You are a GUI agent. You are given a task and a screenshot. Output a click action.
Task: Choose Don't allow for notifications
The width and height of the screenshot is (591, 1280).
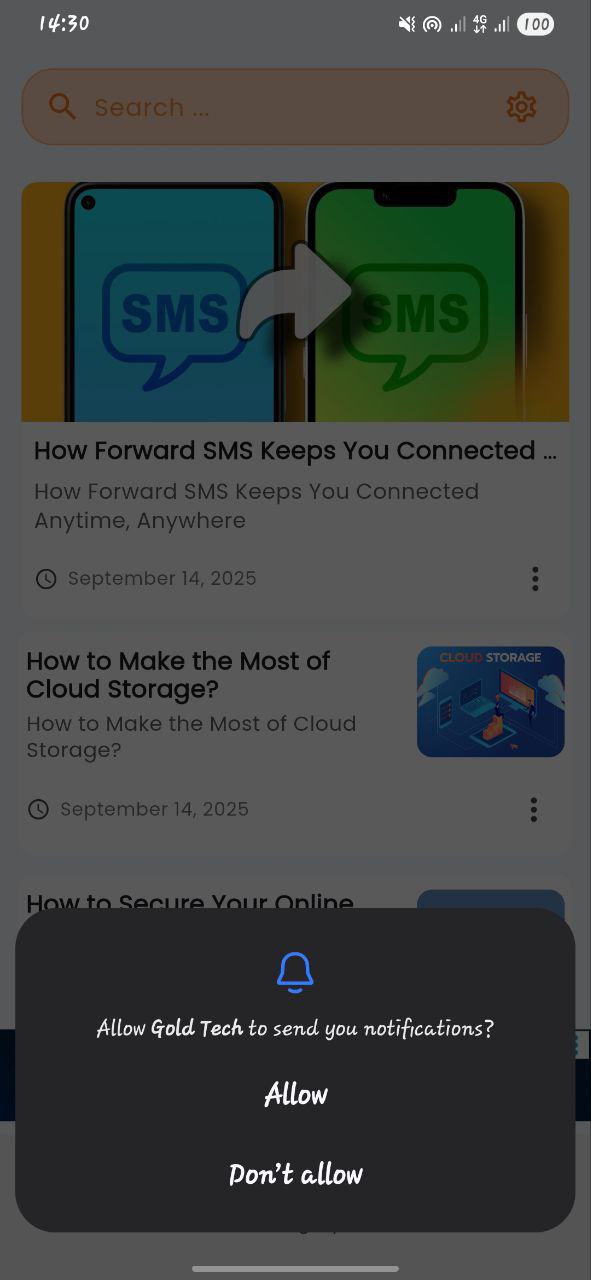coord(295,1174)
